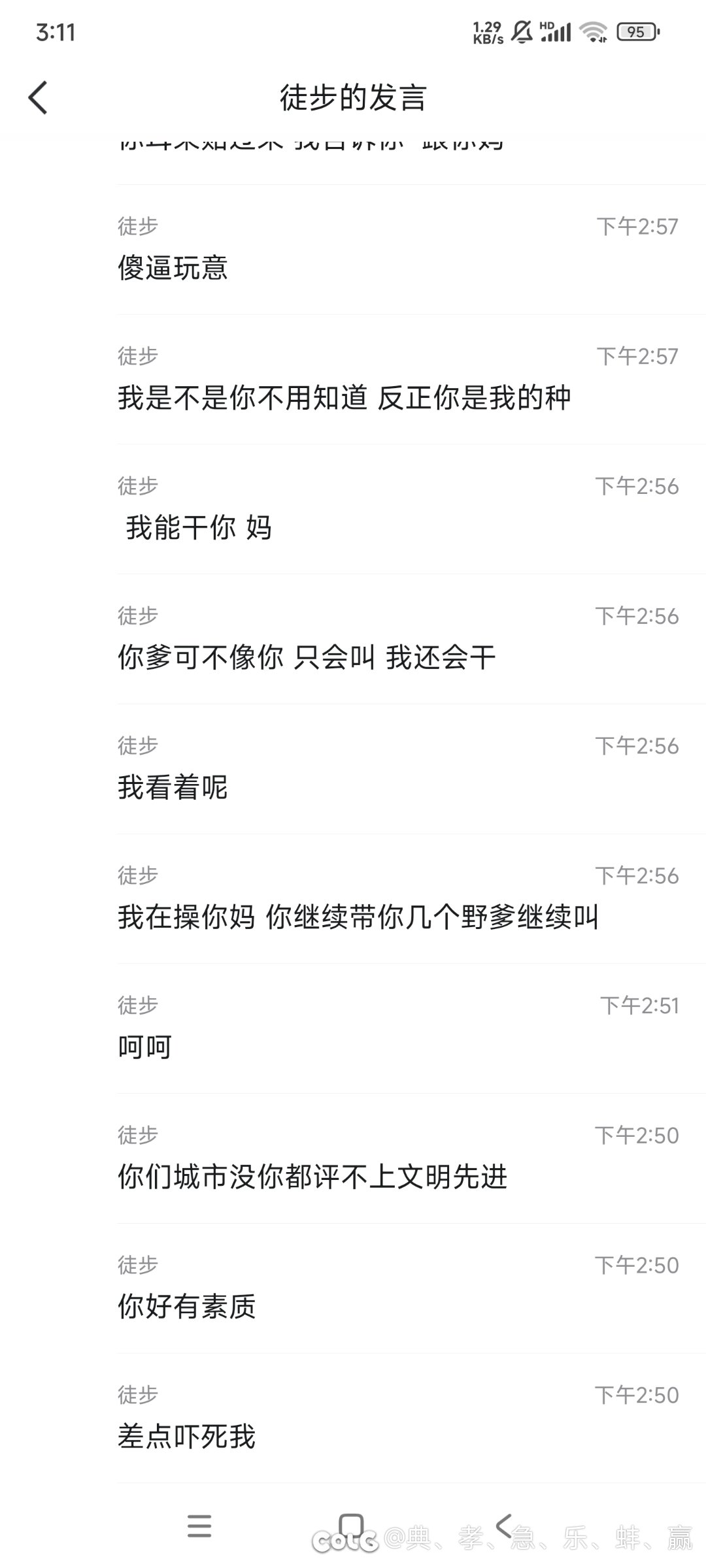The width and height of the screenshot is (706, 1568).
Task: Open the system recent apps menu
Action: [199, 1526]
